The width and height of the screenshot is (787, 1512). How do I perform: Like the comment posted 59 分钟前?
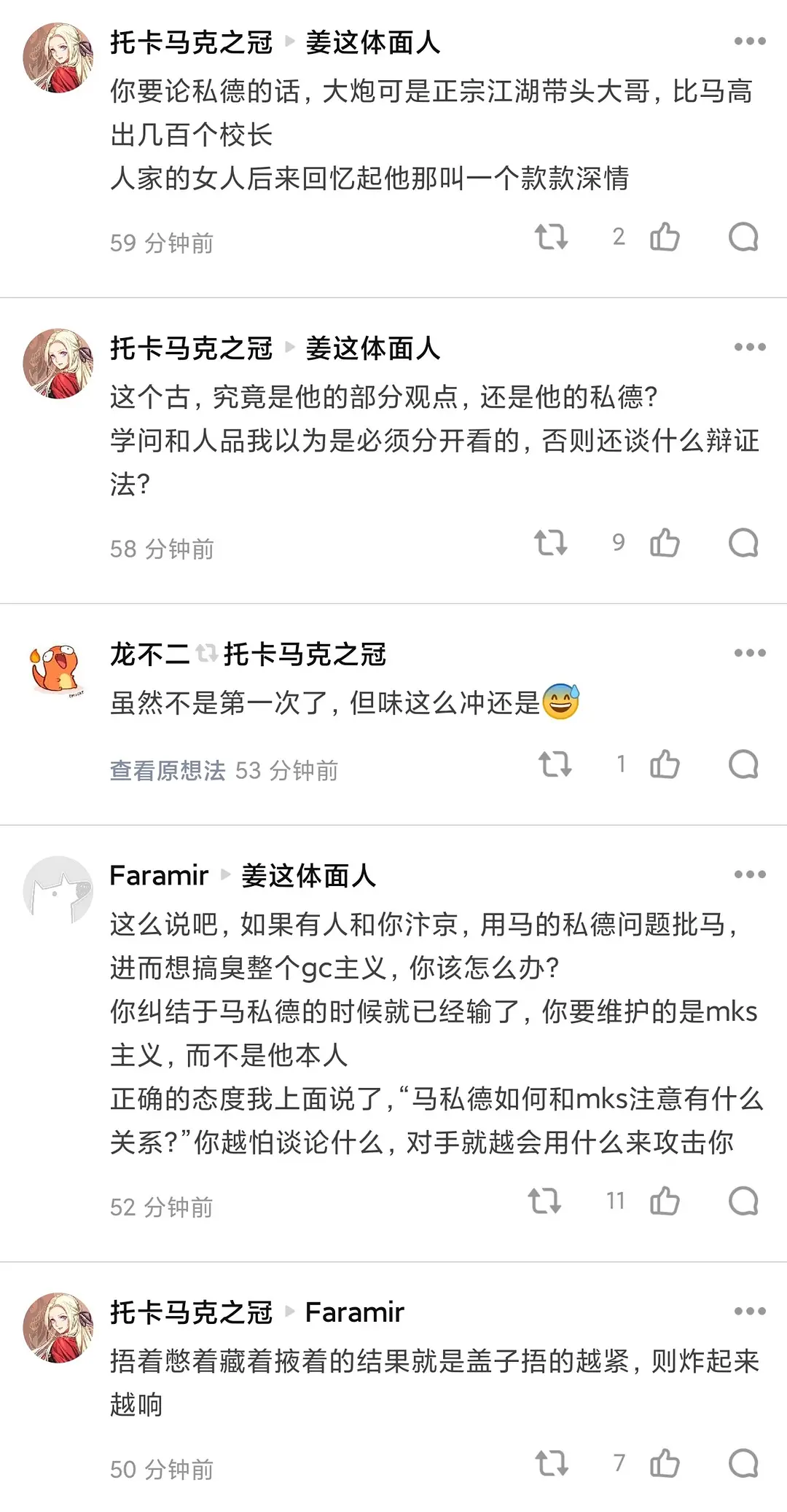pos(665,238)
